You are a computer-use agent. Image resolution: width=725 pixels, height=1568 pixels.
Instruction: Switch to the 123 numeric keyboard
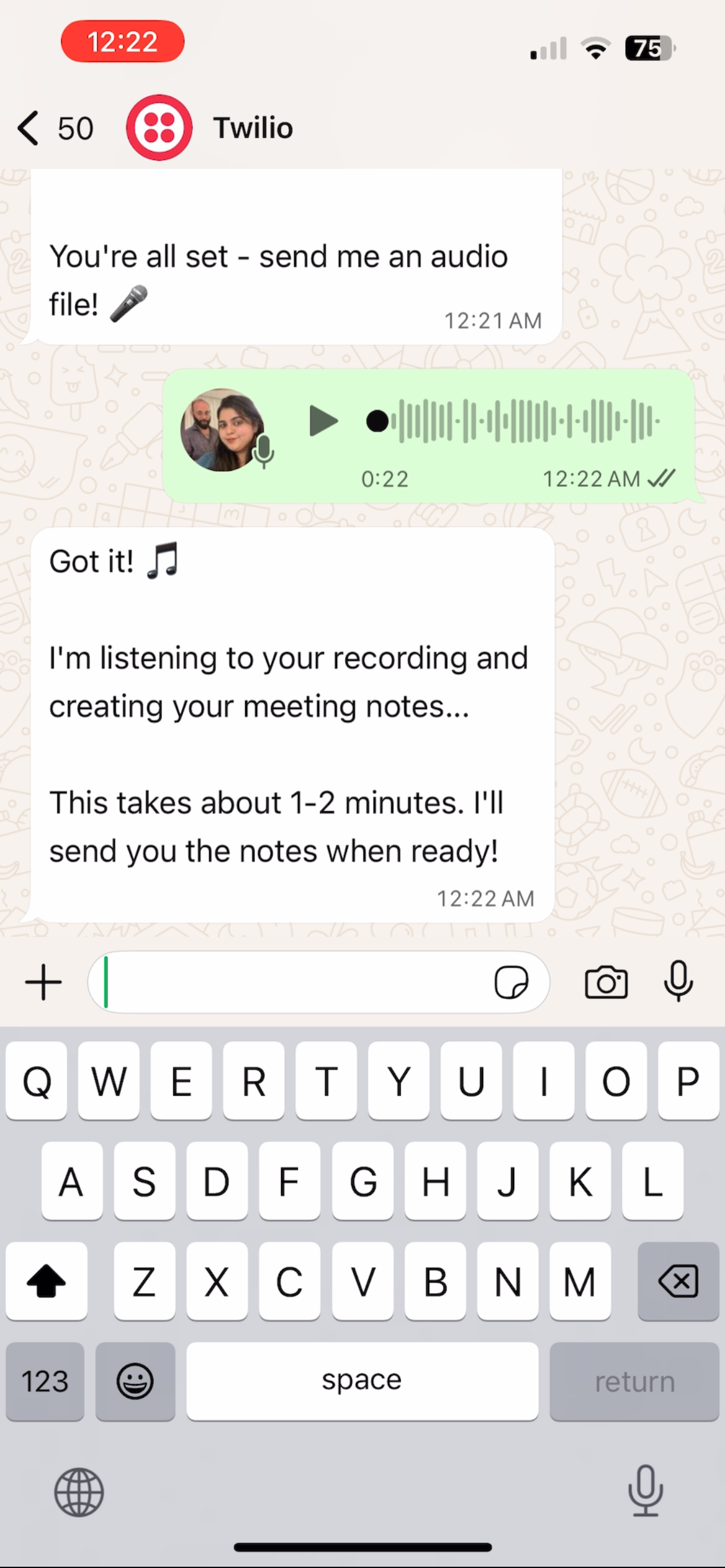(x=45, y=1382)
